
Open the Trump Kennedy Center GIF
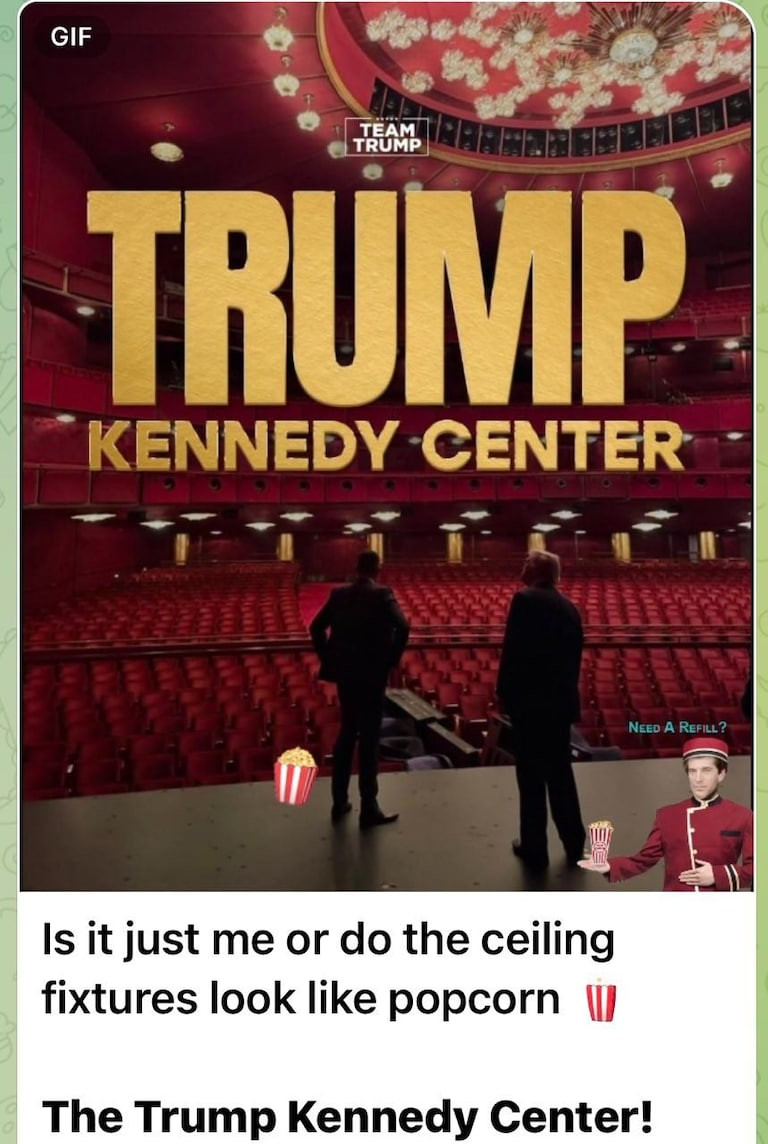coord(386,450)
